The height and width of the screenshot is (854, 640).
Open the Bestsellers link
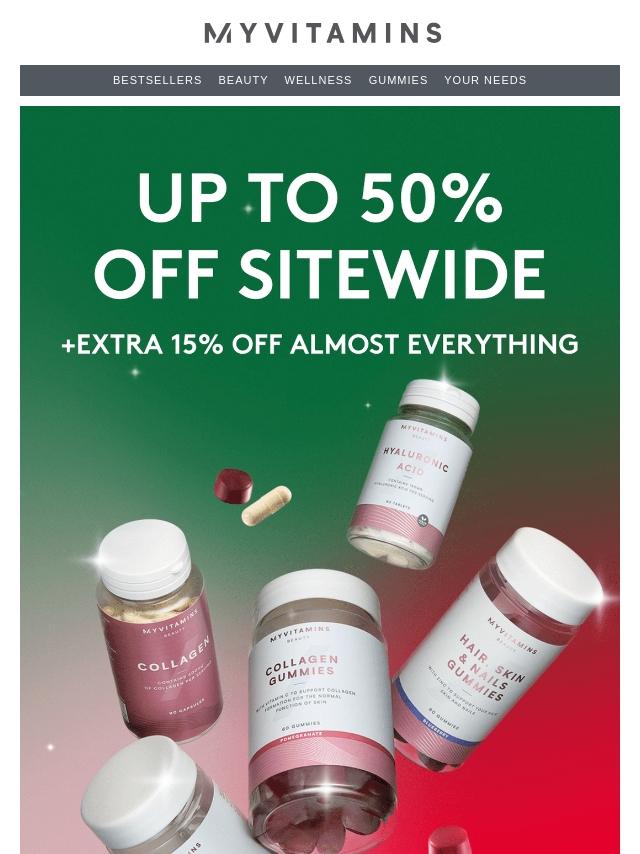point(157,80)
